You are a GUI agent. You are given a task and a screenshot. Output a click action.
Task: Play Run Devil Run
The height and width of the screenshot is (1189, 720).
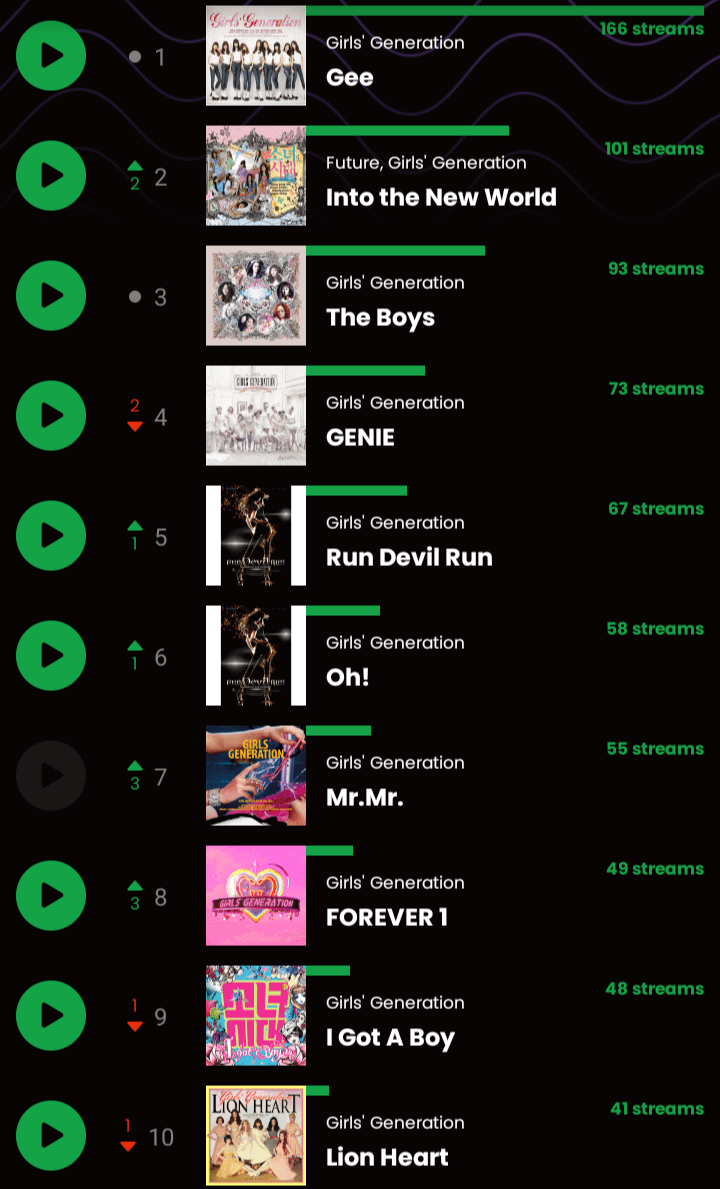coord(51,536)
